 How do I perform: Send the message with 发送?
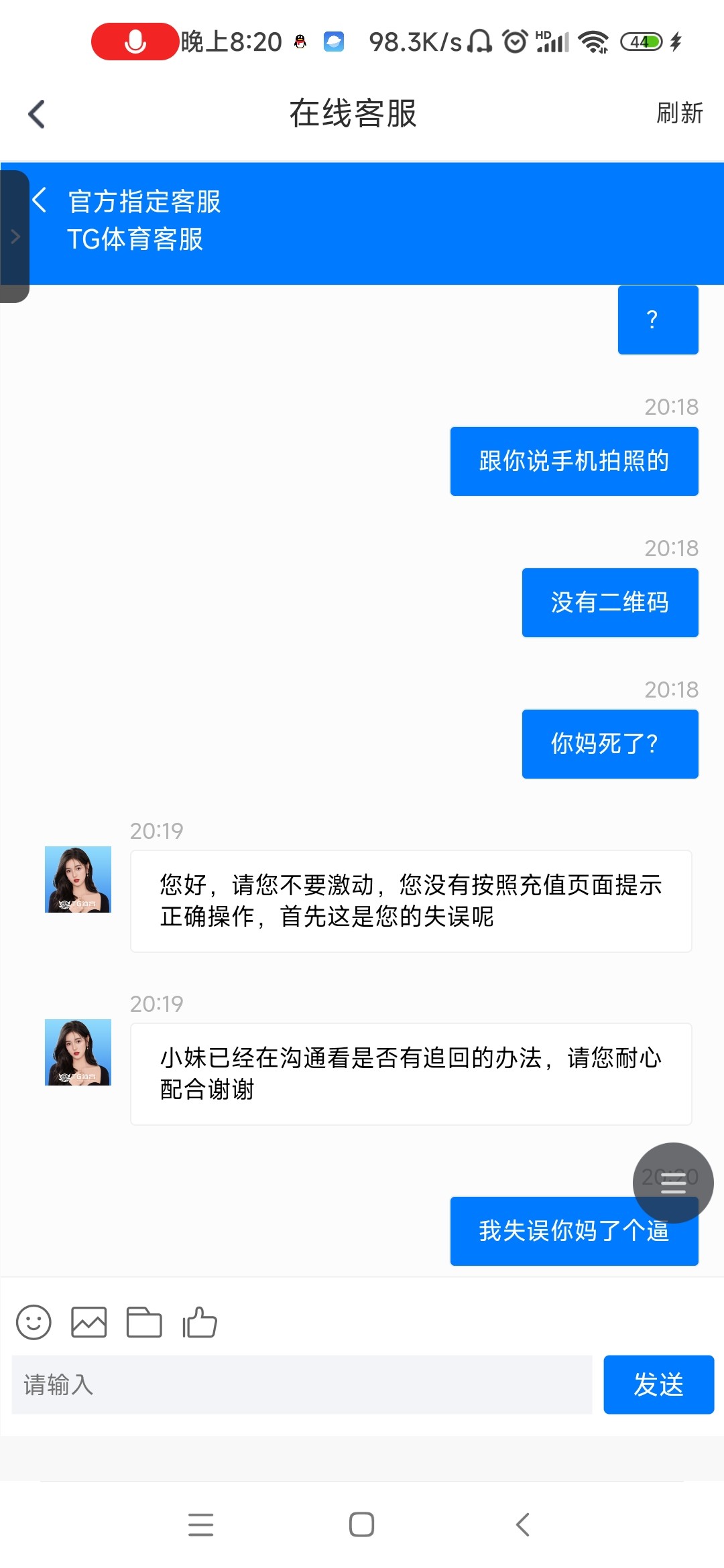658,1384
